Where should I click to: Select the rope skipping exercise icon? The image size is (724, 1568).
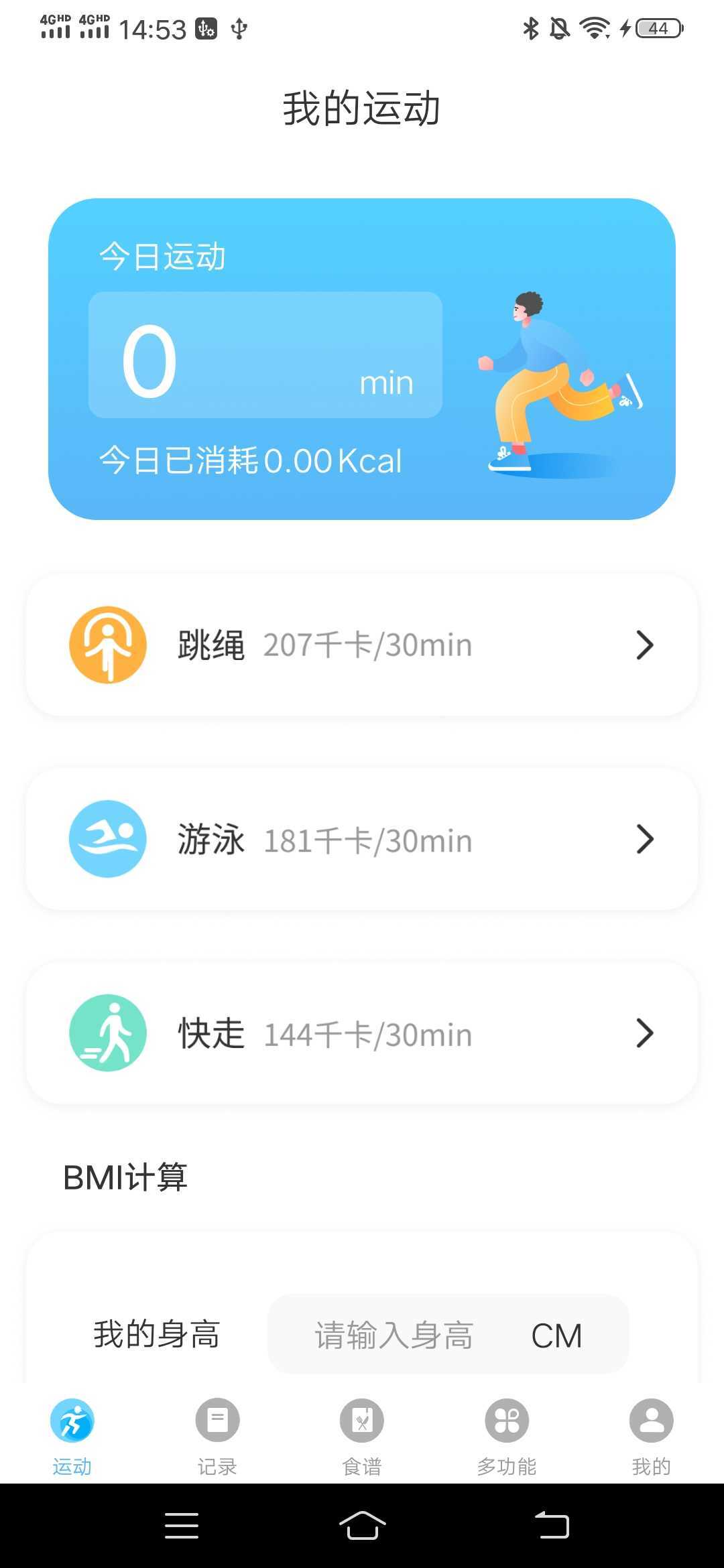(x=107, y=645)
